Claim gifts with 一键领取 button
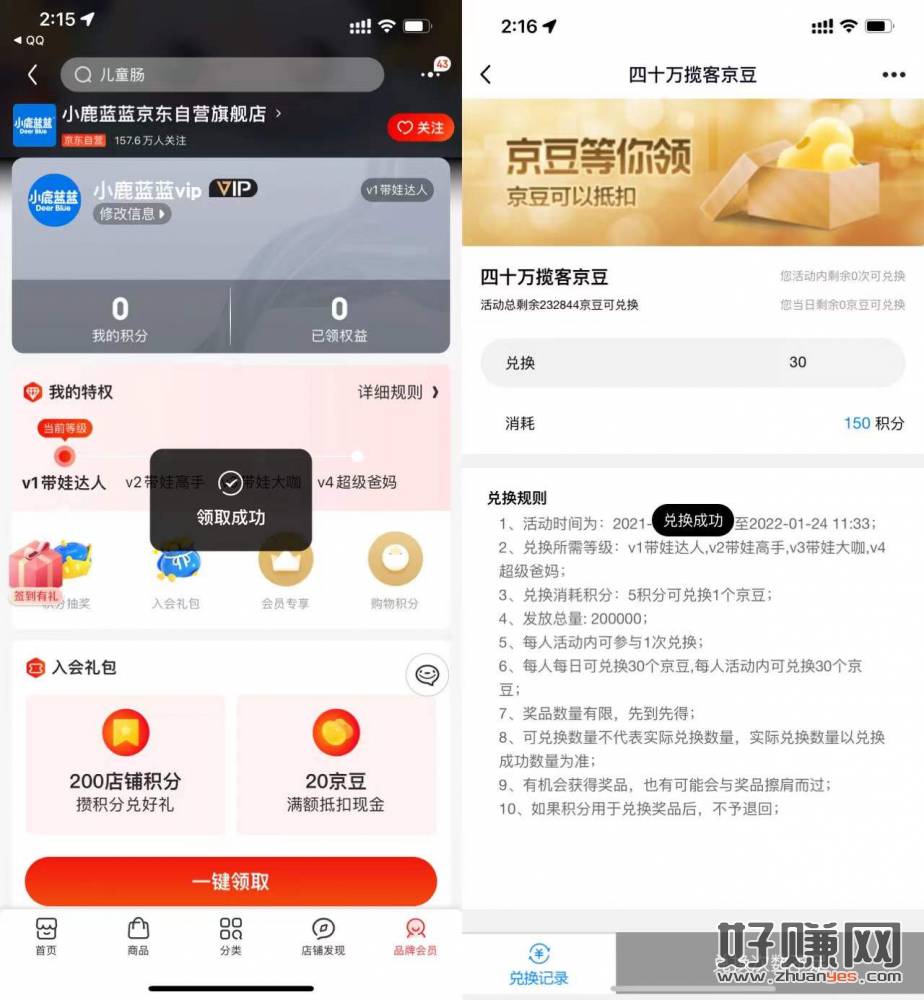This screenshot has width=924, height=1000. [231, 882]
